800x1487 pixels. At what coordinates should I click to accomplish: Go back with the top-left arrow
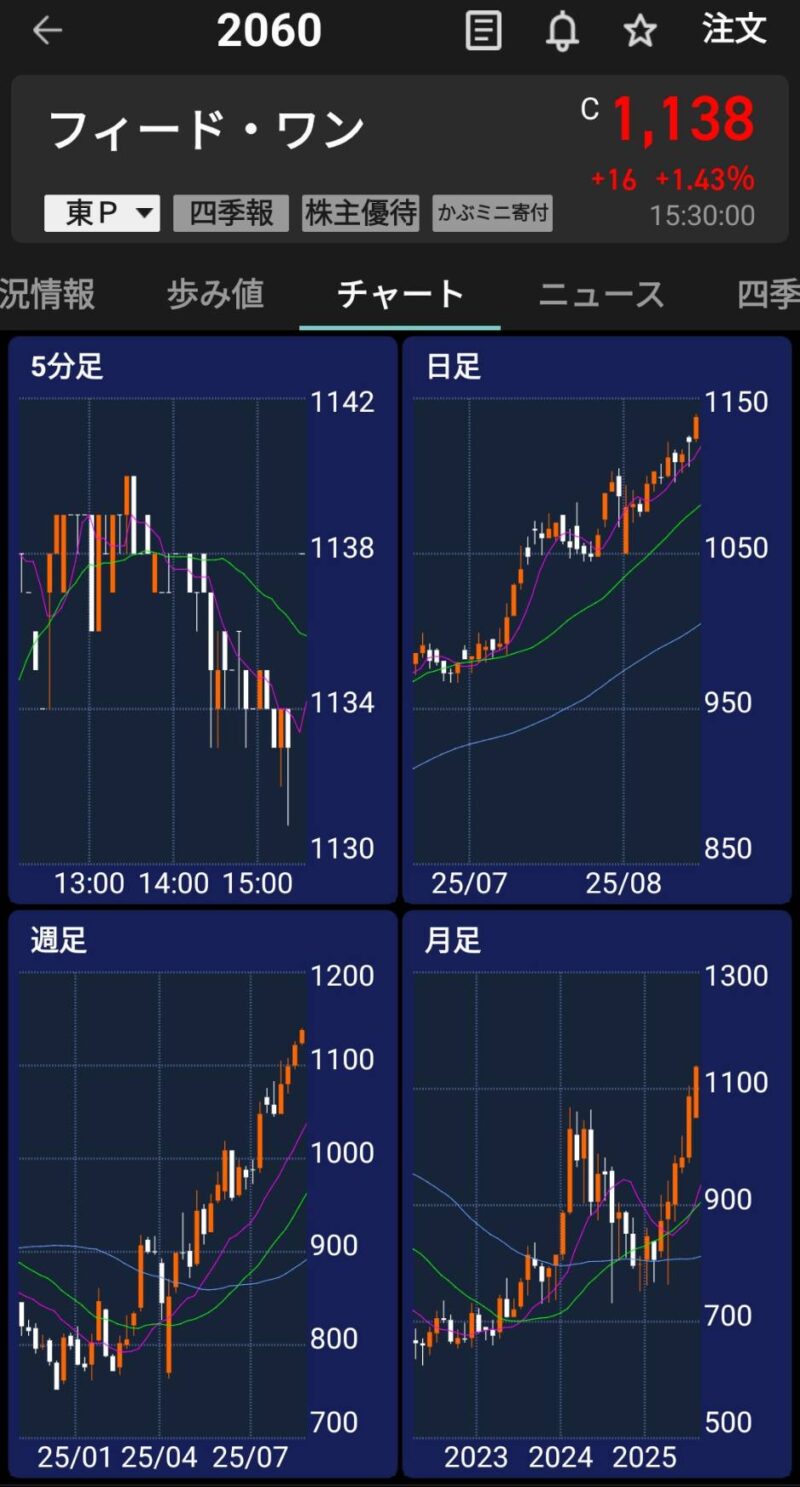pos(47,31)
